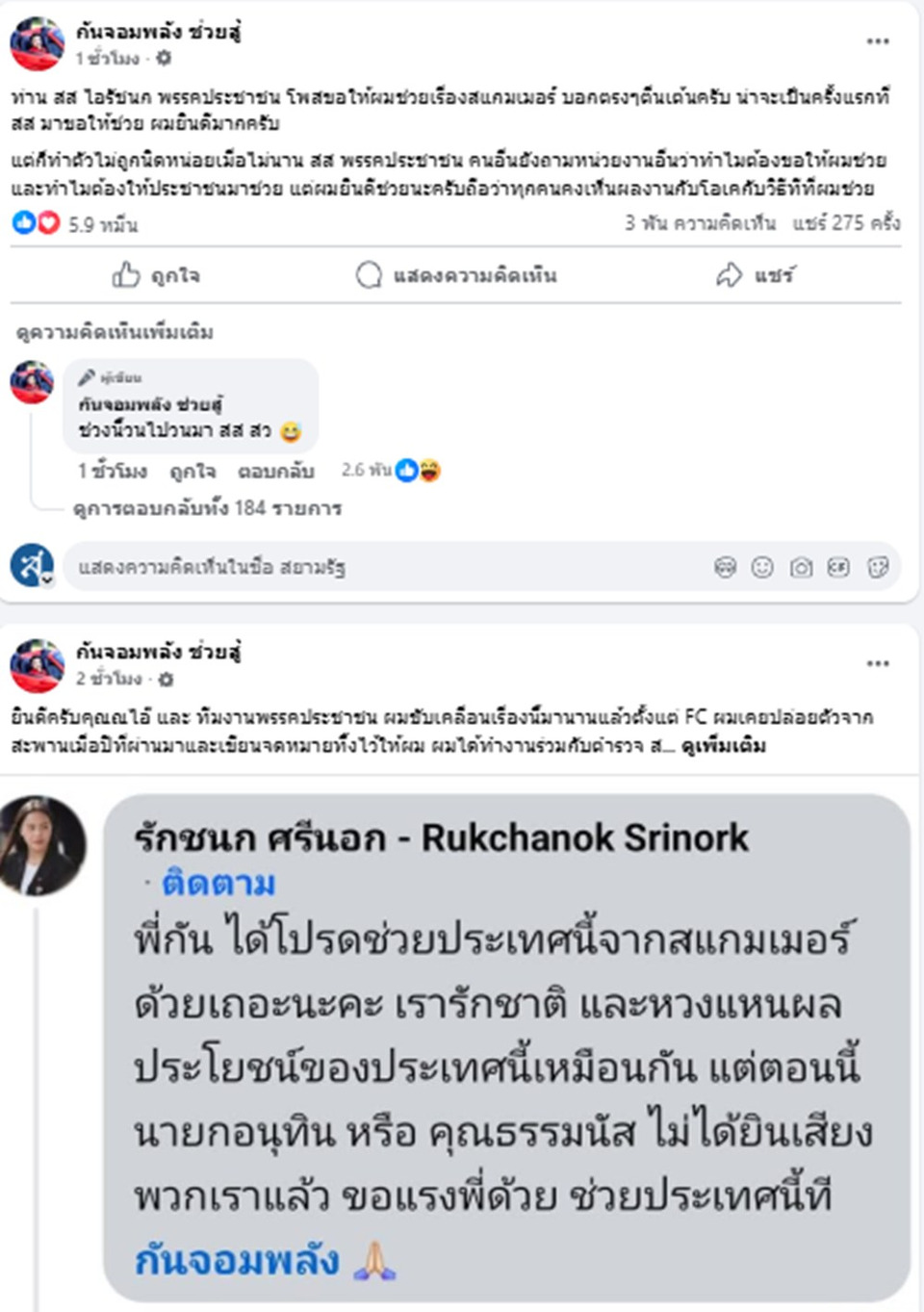Like the author's comment with ถูกใจ
This screenshot has width=924, height=1312.
coord(192,472)
